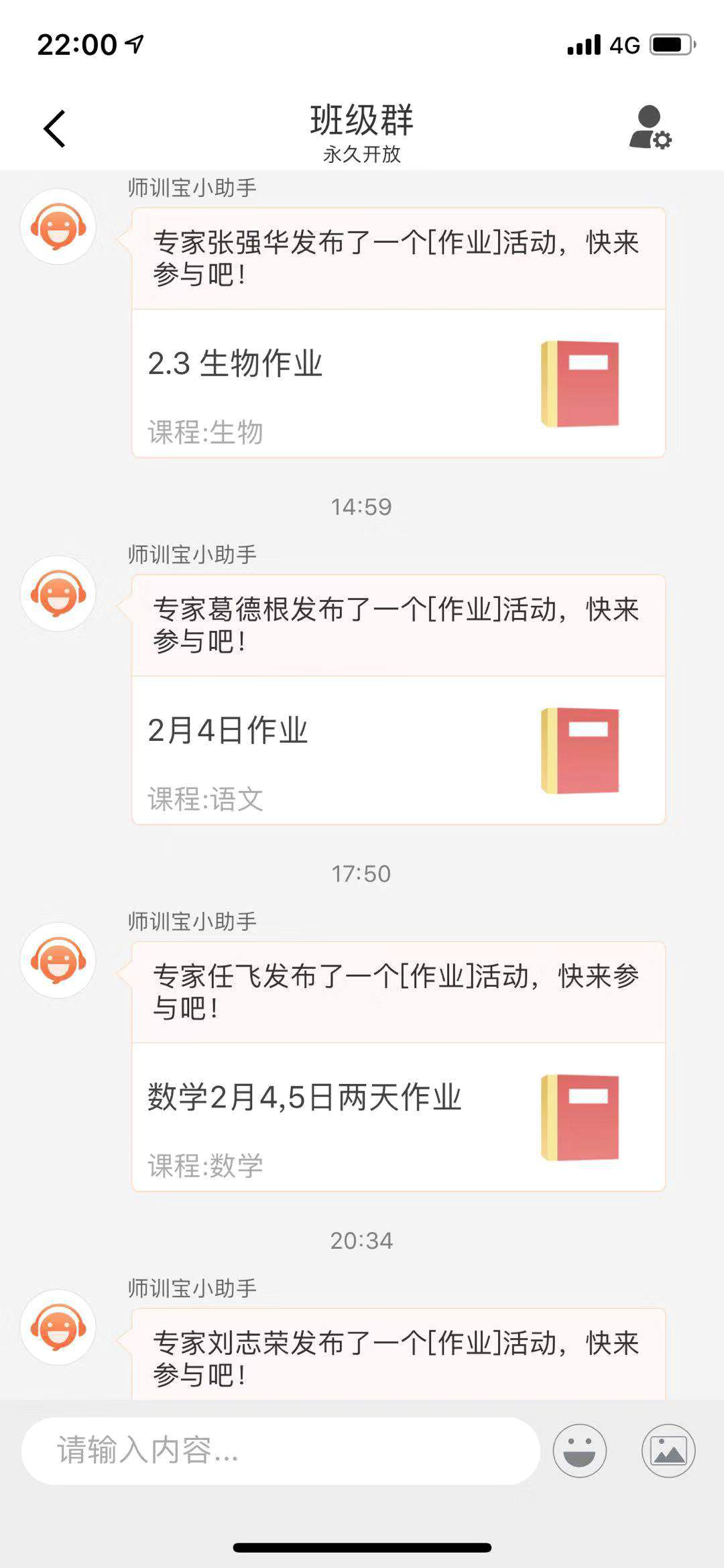Open the emoji picker
The height and width of the screenshot is (1568, 724).
580,1451
